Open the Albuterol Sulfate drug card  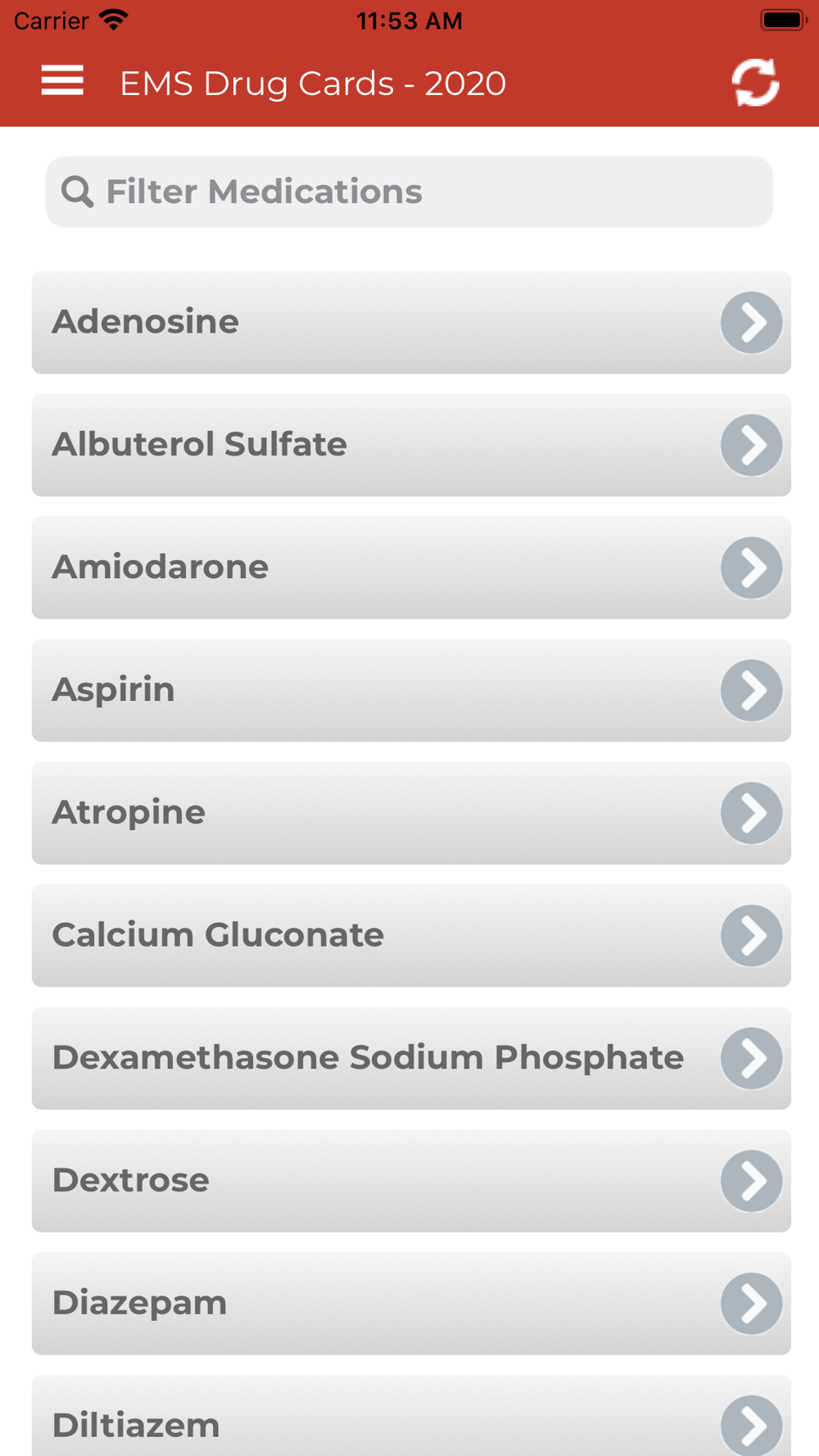pyautogui.click(x=411, y=445)
